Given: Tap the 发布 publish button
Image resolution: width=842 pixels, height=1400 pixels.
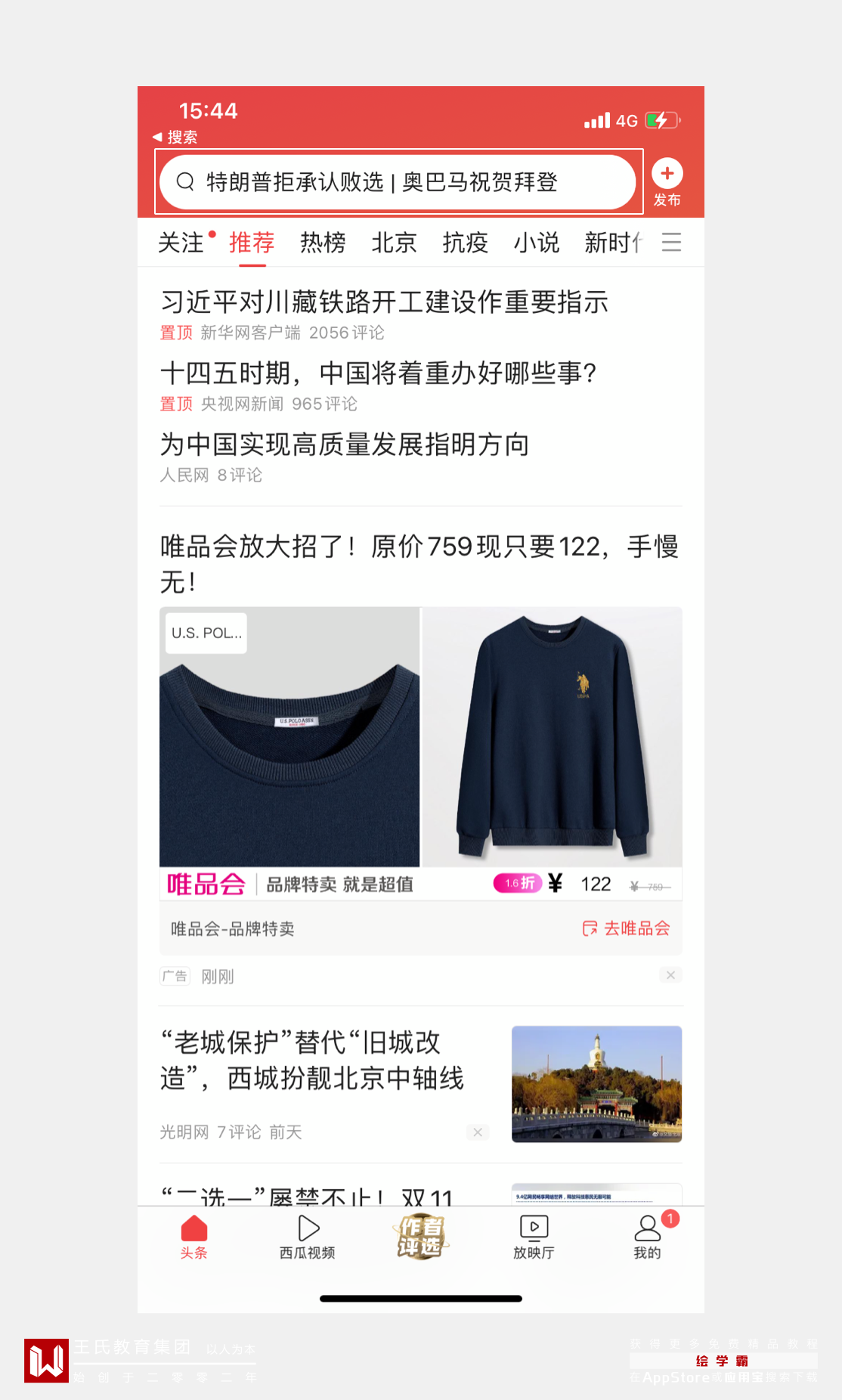Looking at the screenshot, I should coord(667,182).
